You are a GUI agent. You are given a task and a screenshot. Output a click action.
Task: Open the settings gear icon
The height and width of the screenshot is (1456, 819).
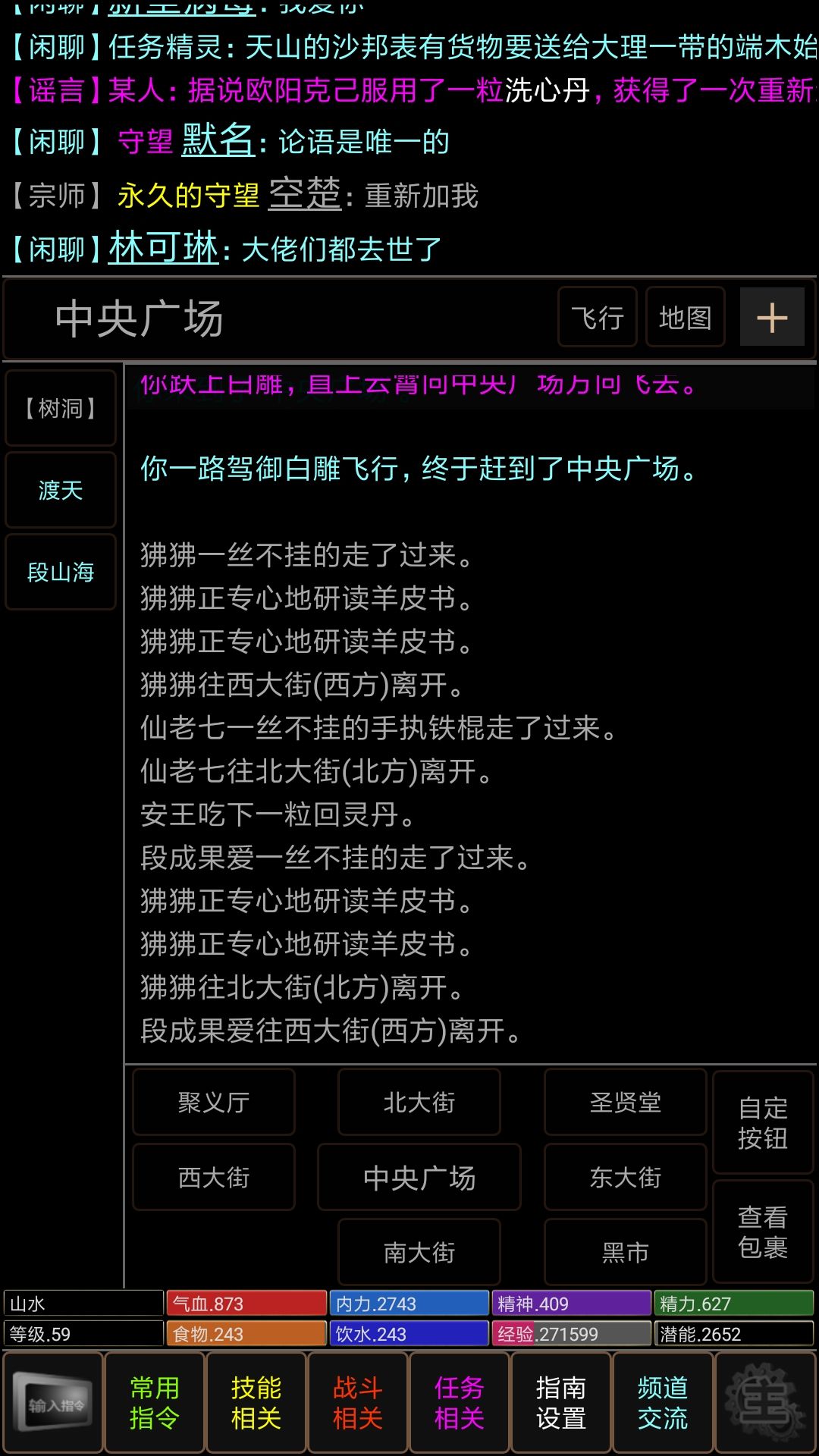(766, 1401)
